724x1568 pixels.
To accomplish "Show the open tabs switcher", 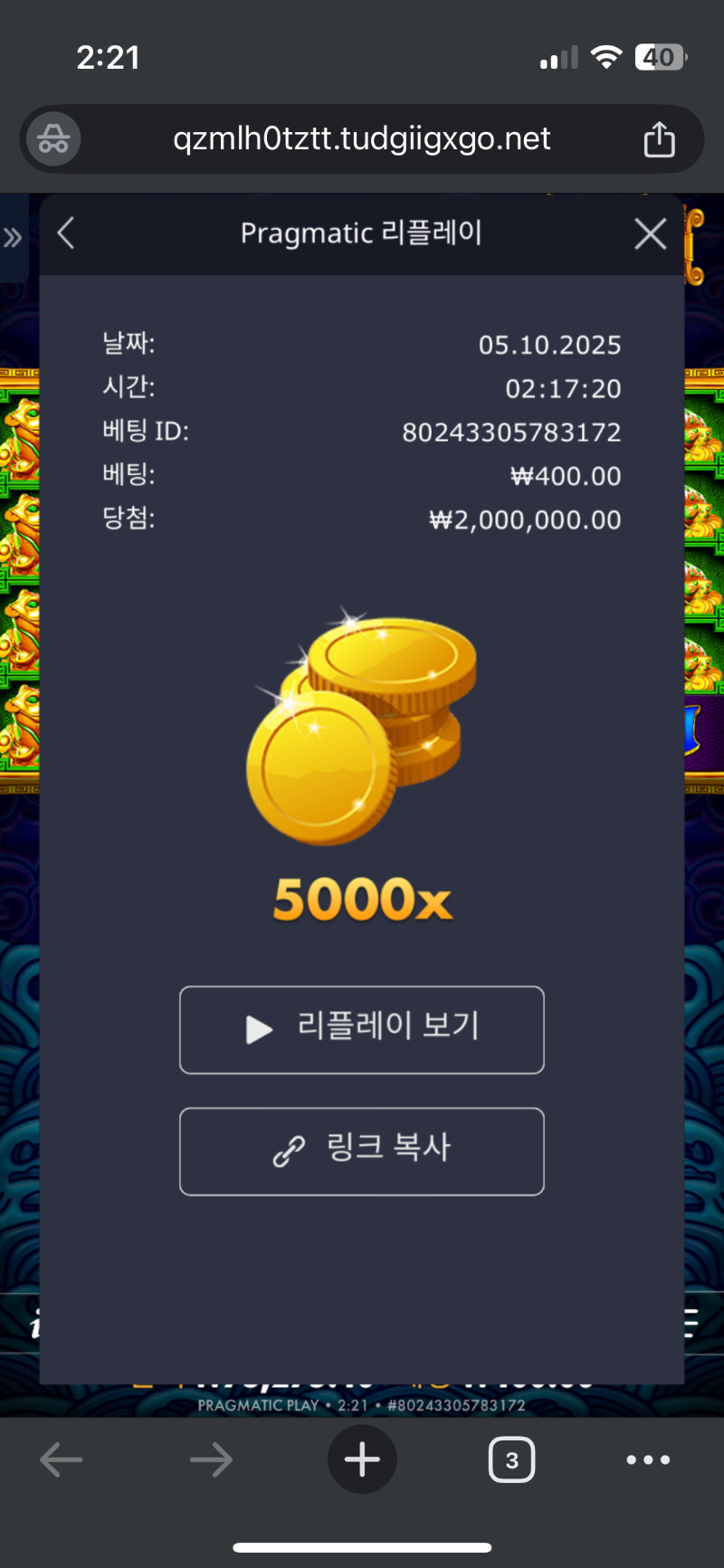I will 511,1459.
